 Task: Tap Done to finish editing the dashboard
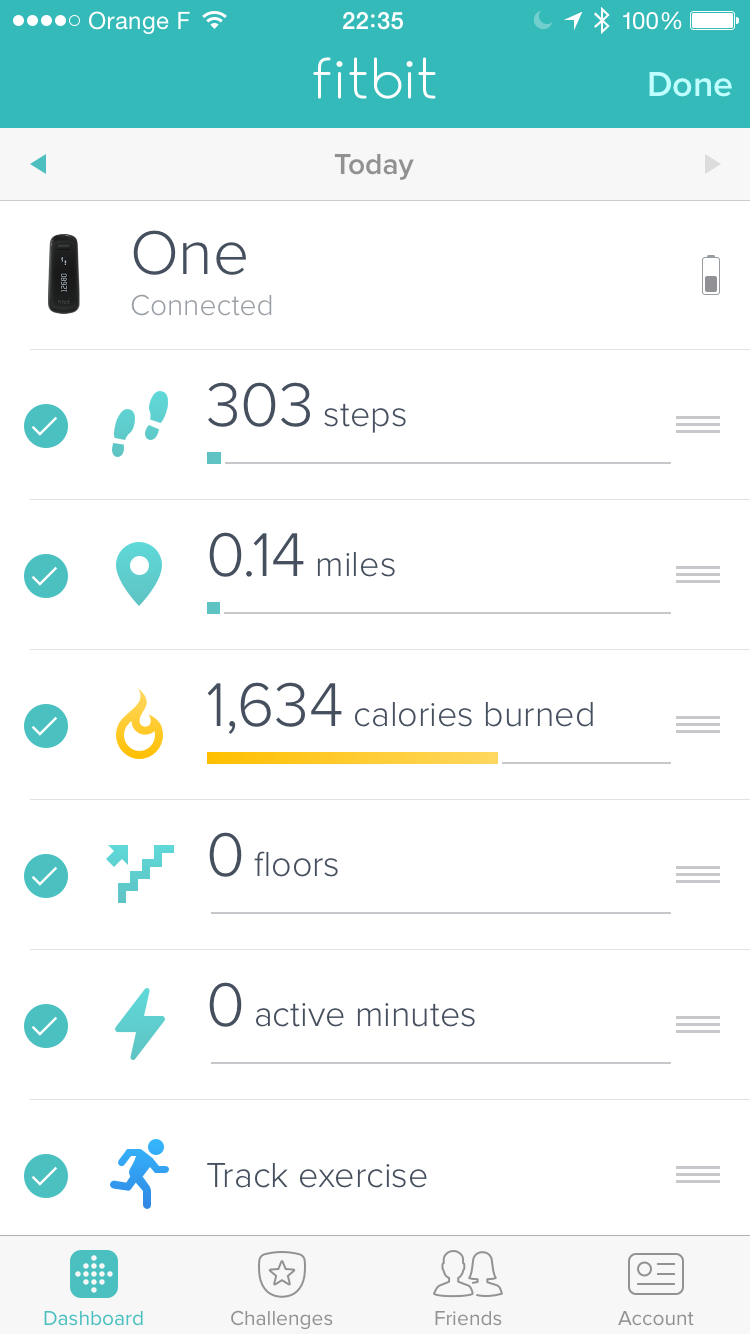click(690, 84)
